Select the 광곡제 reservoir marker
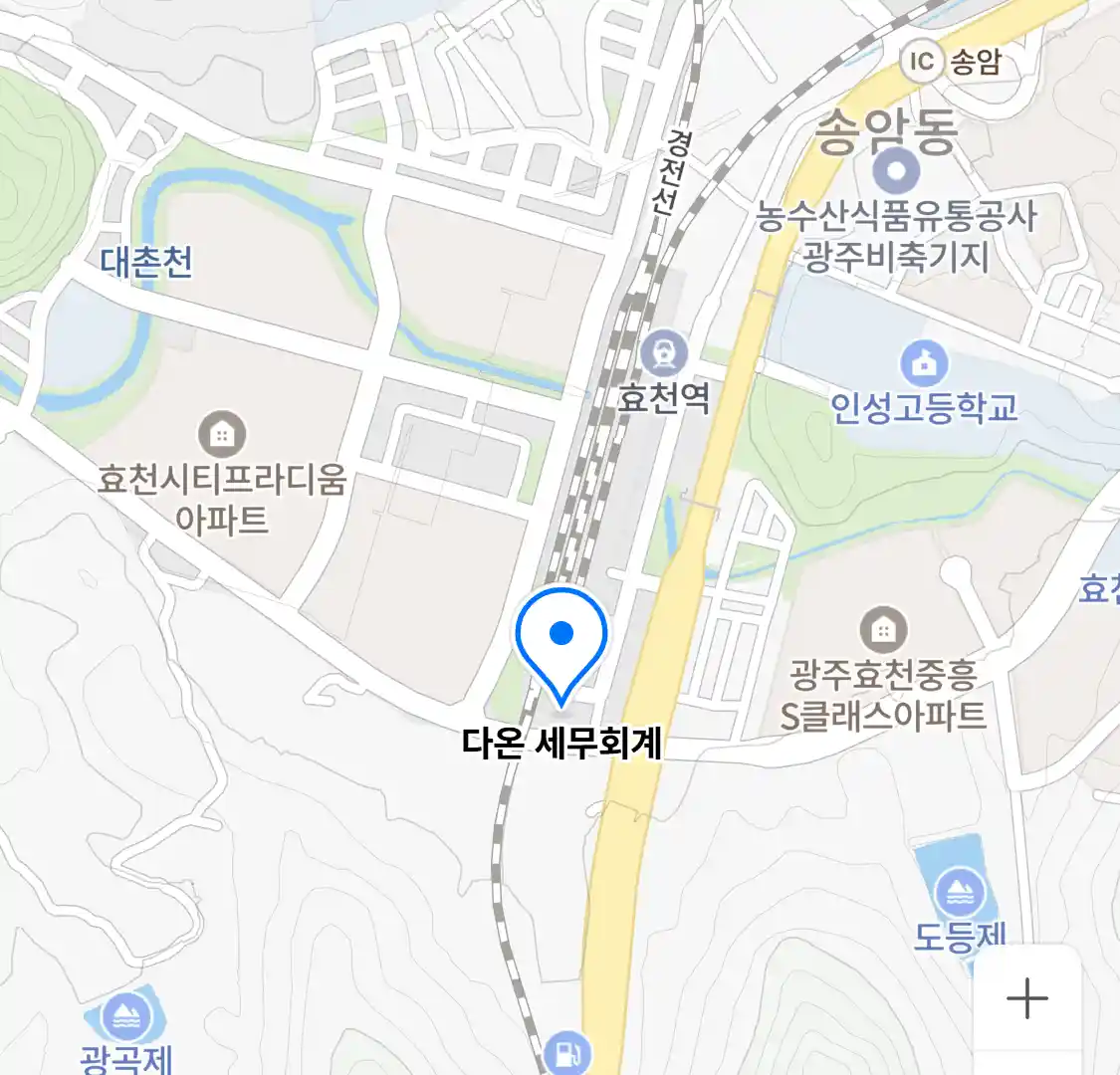Viewport: 1120px width, 1075px height. 127,1017
